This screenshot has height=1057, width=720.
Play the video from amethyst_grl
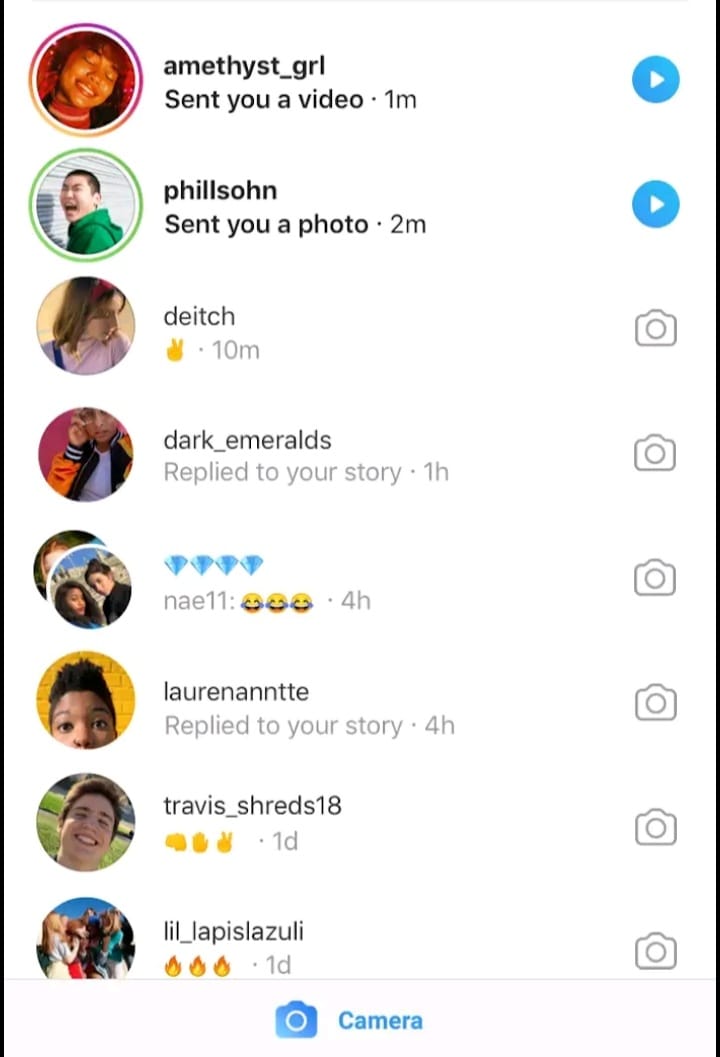[655, 80]
